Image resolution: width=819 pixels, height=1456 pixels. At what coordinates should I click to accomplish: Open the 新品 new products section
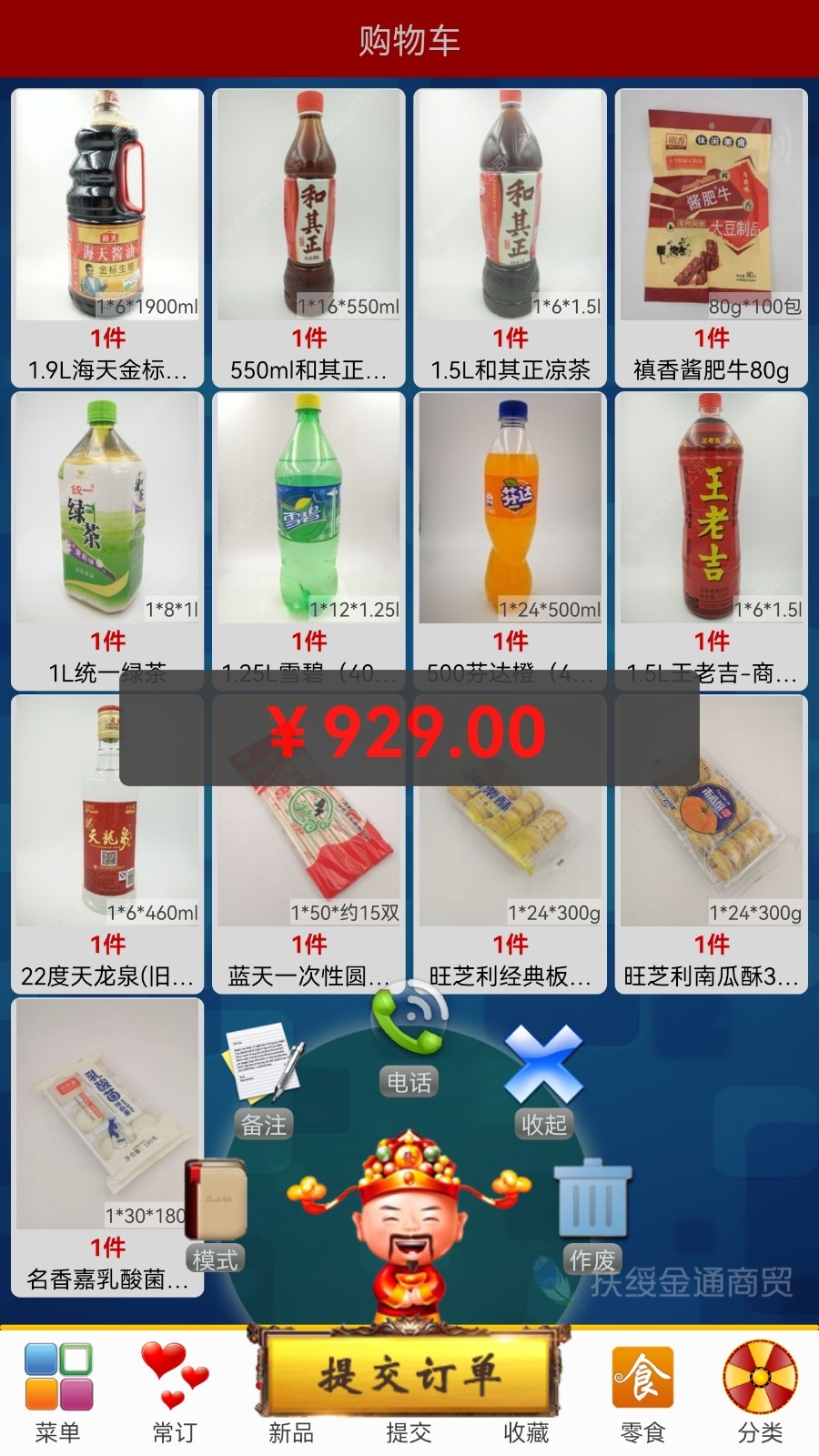[x=291, y=1433]
